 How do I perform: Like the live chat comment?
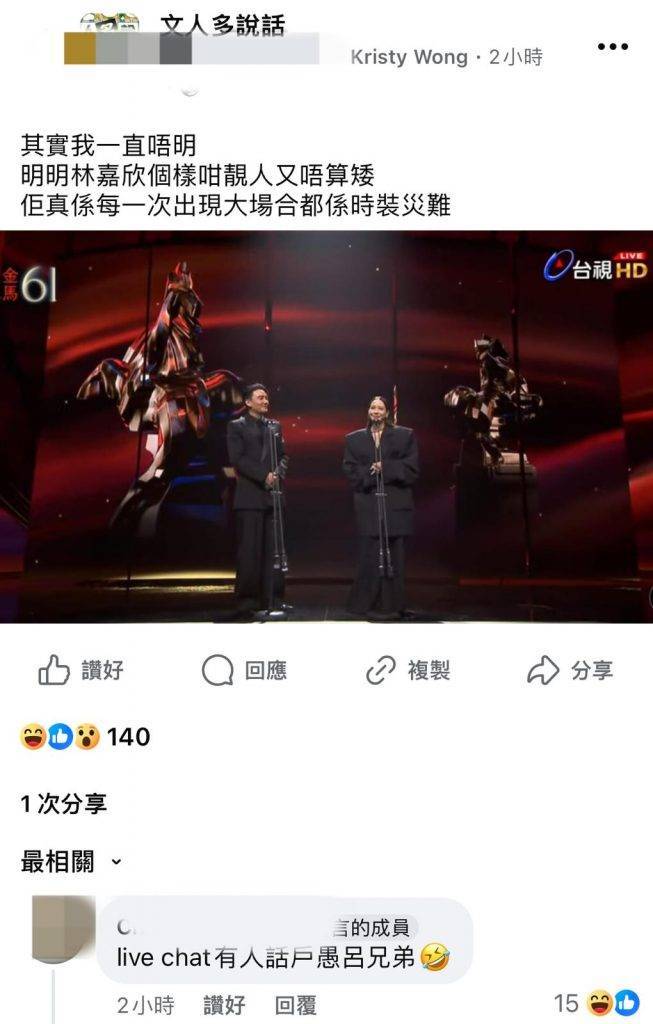tap(224, 1004)
